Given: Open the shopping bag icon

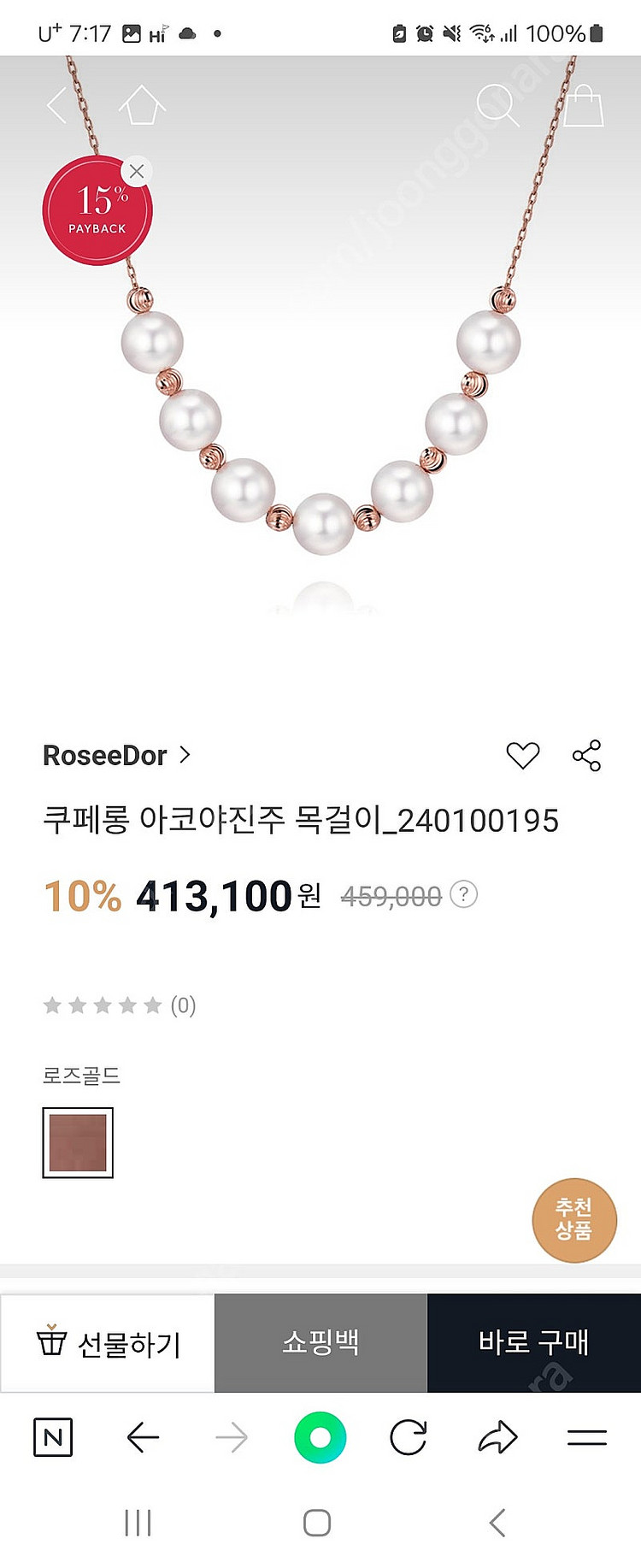Looking at the screenshot, I should pos(584,106).
